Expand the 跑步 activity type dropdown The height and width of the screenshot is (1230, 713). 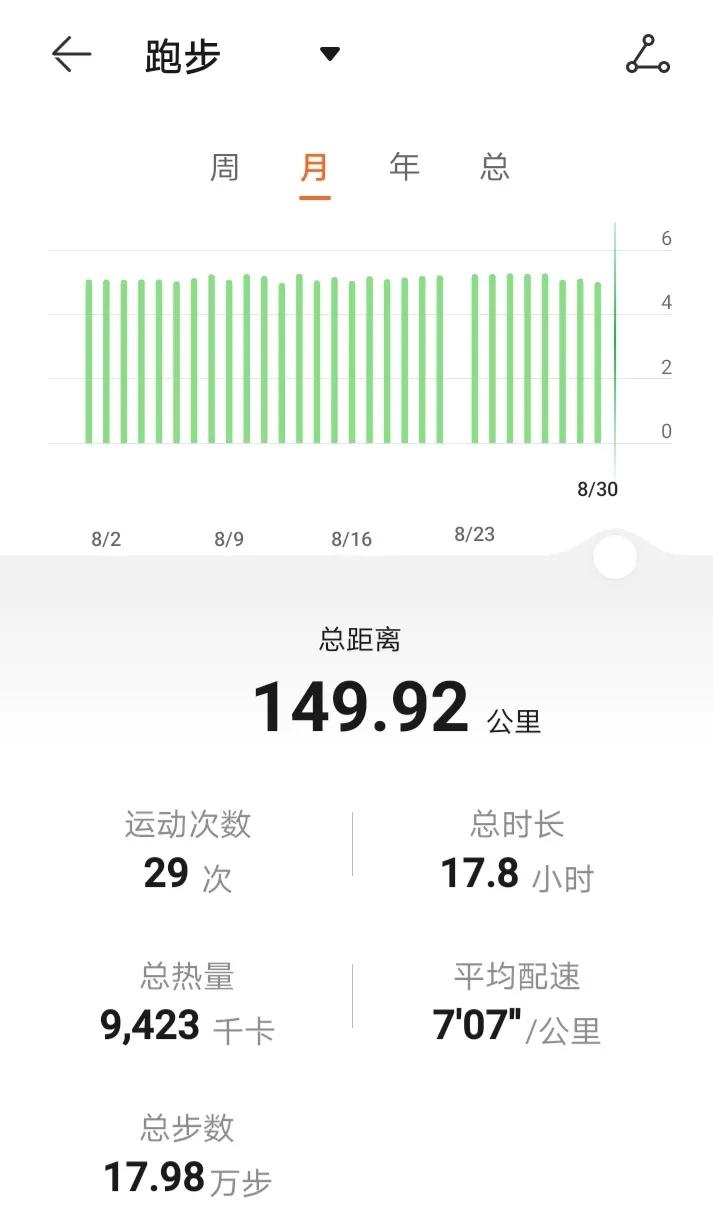330,54
